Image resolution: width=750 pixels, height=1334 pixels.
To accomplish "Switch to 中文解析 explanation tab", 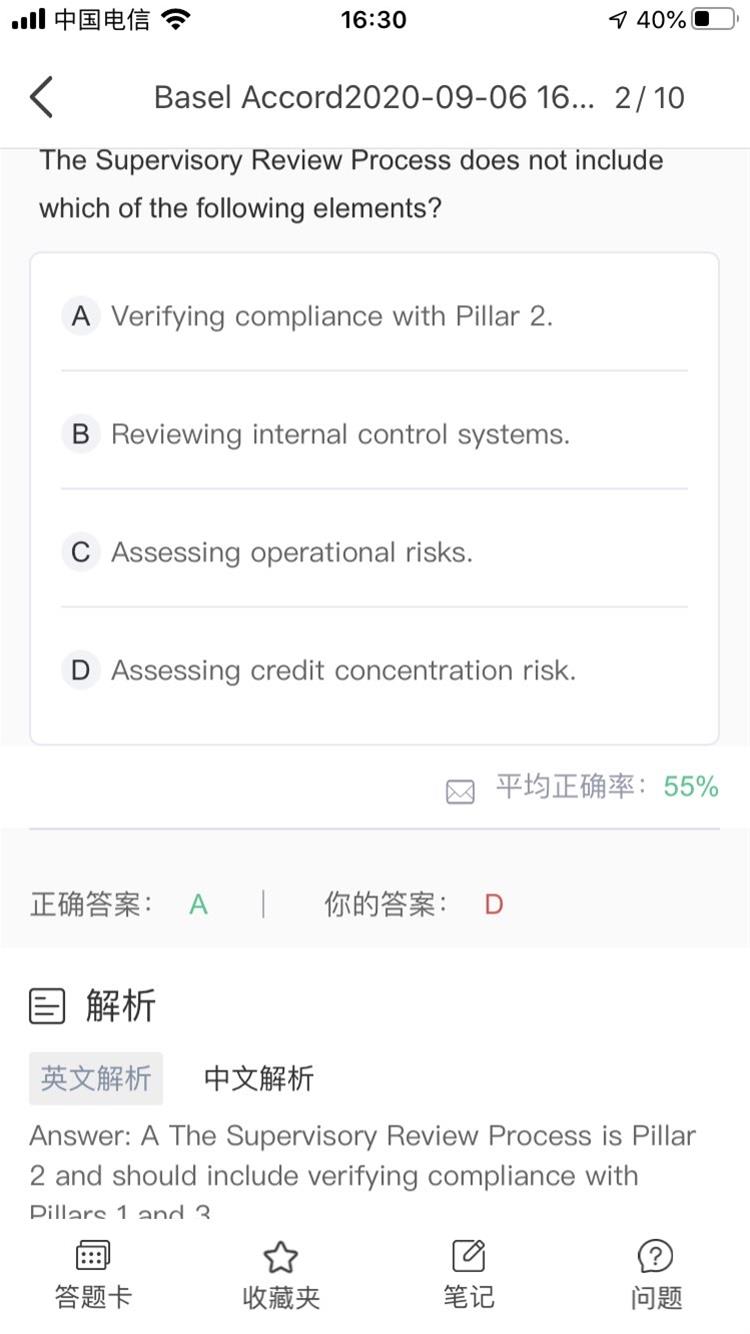I will point(259,1078).
